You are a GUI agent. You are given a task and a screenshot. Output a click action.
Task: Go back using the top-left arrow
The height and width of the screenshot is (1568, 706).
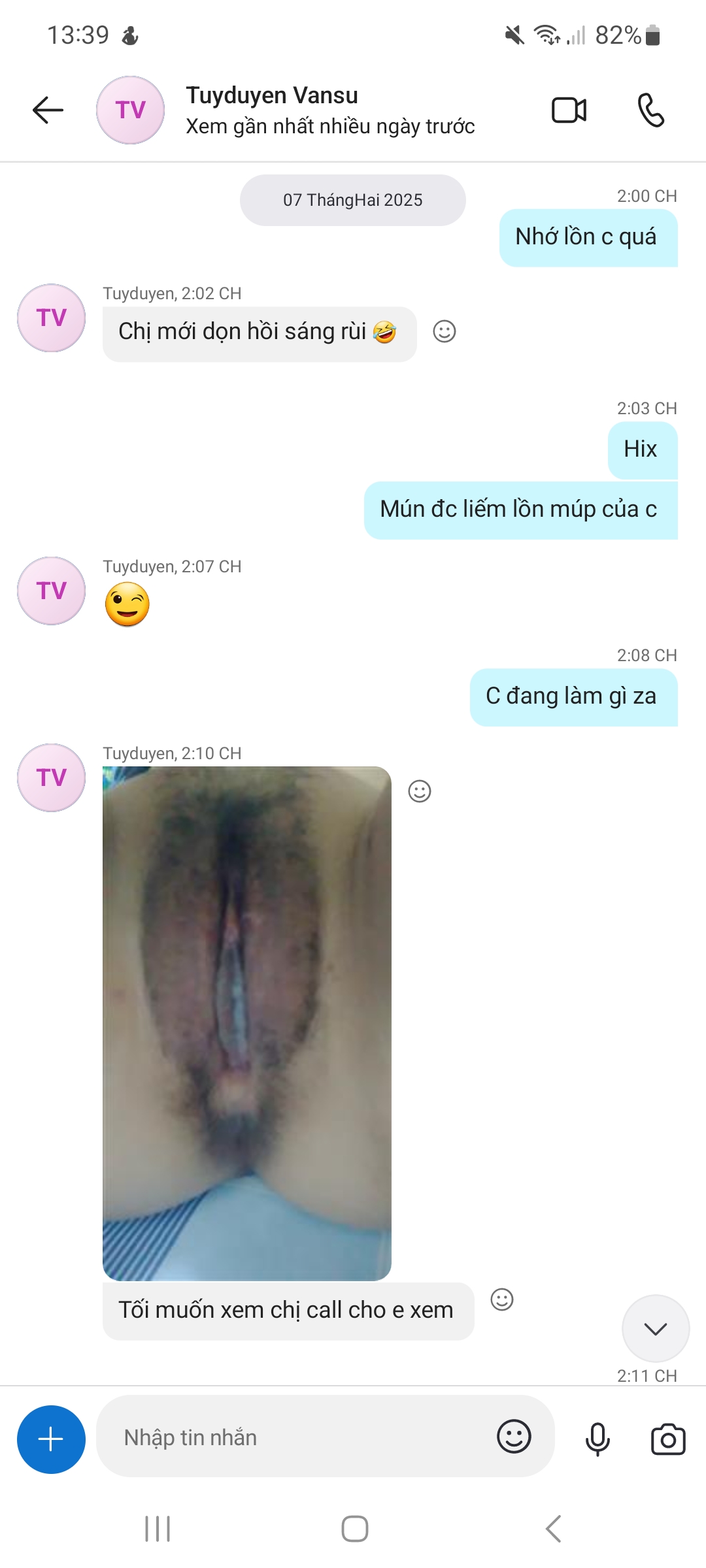[48, 110]
